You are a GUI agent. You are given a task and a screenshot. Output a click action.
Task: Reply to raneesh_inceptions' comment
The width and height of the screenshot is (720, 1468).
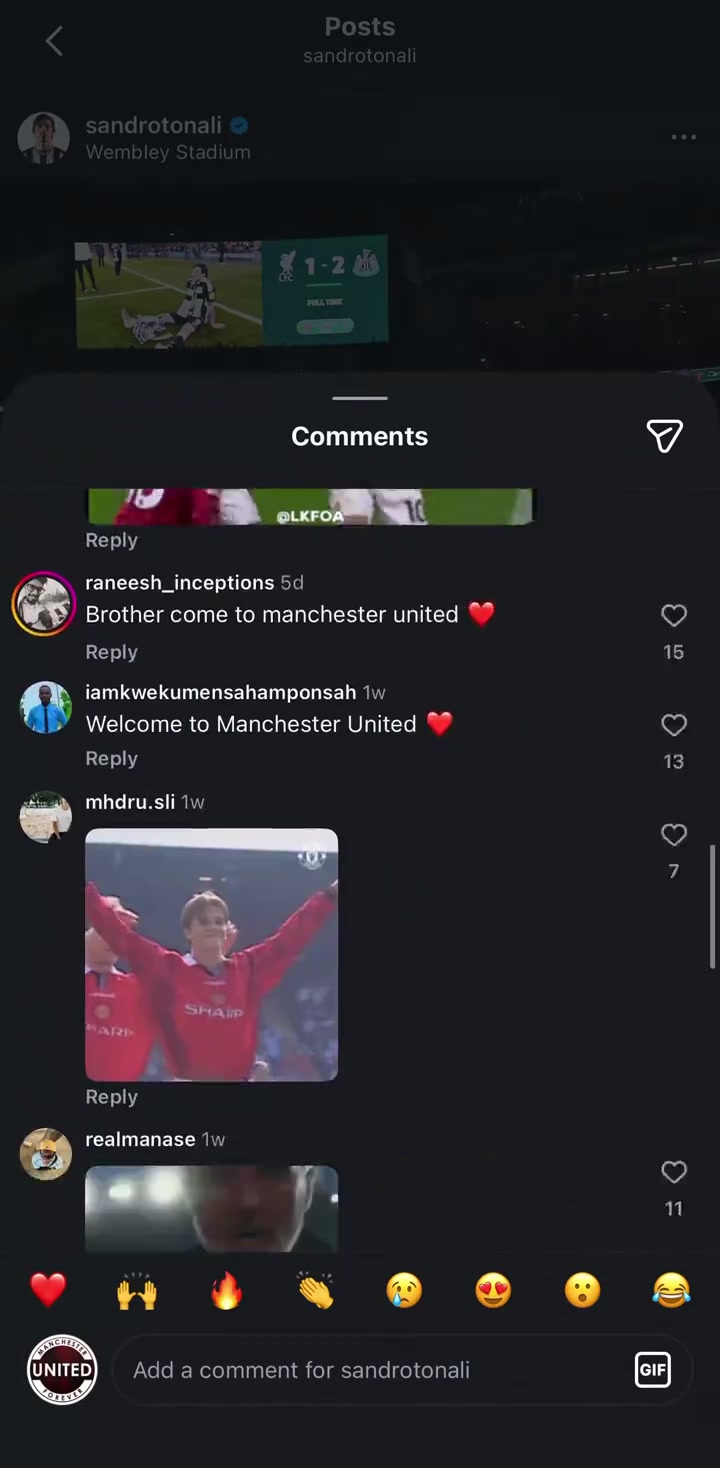(111, 652)
